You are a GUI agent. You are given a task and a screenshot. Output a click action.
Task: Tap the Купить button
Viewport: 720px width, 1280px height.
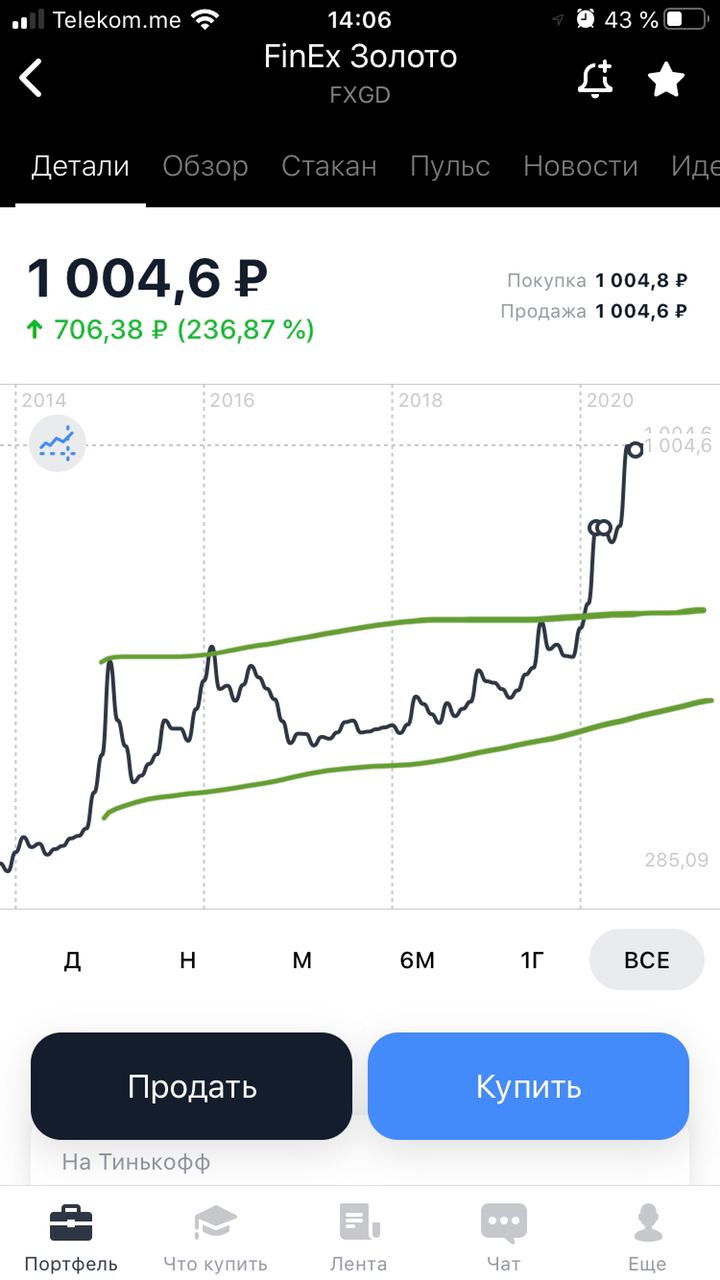tap(528, 1086)
